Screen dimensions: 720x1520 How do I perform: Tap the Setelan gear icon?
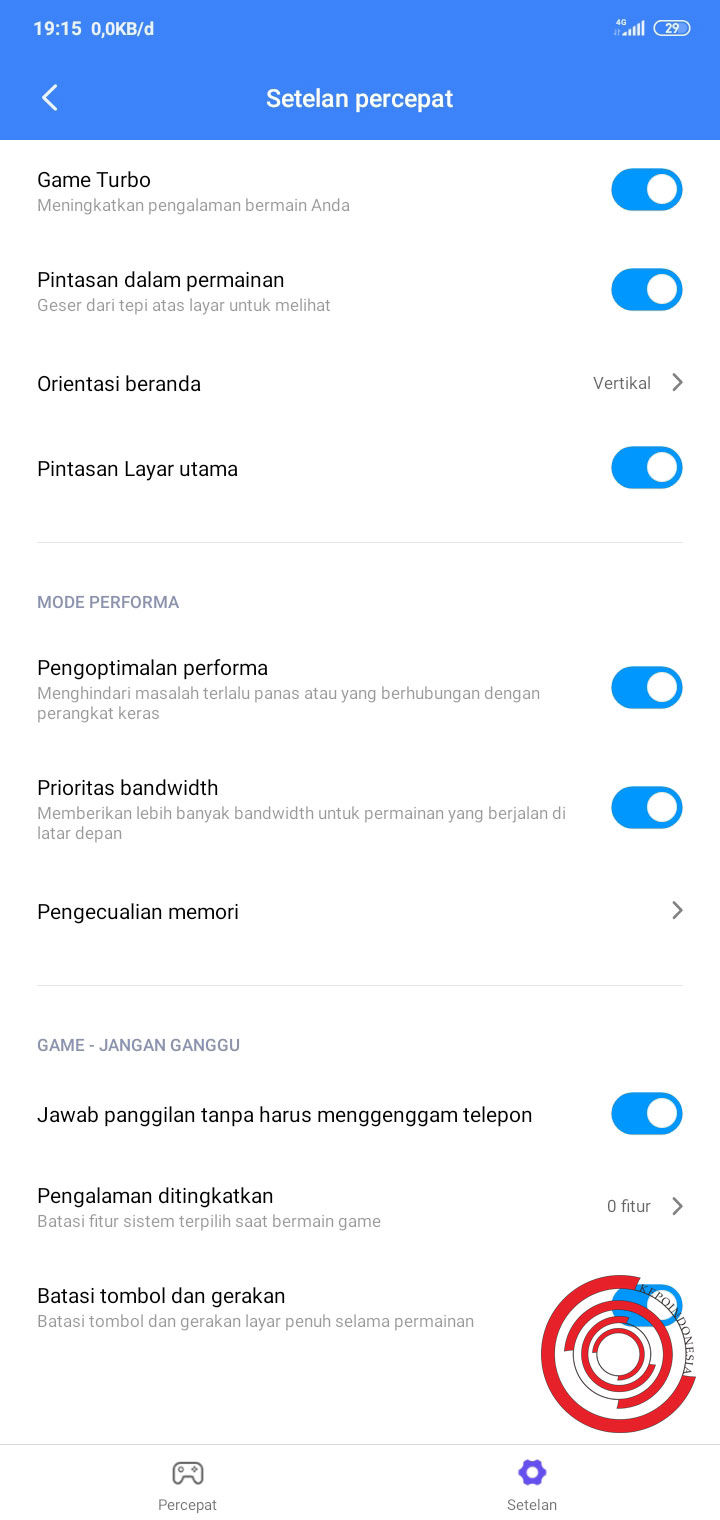[x=531, y=1473]
